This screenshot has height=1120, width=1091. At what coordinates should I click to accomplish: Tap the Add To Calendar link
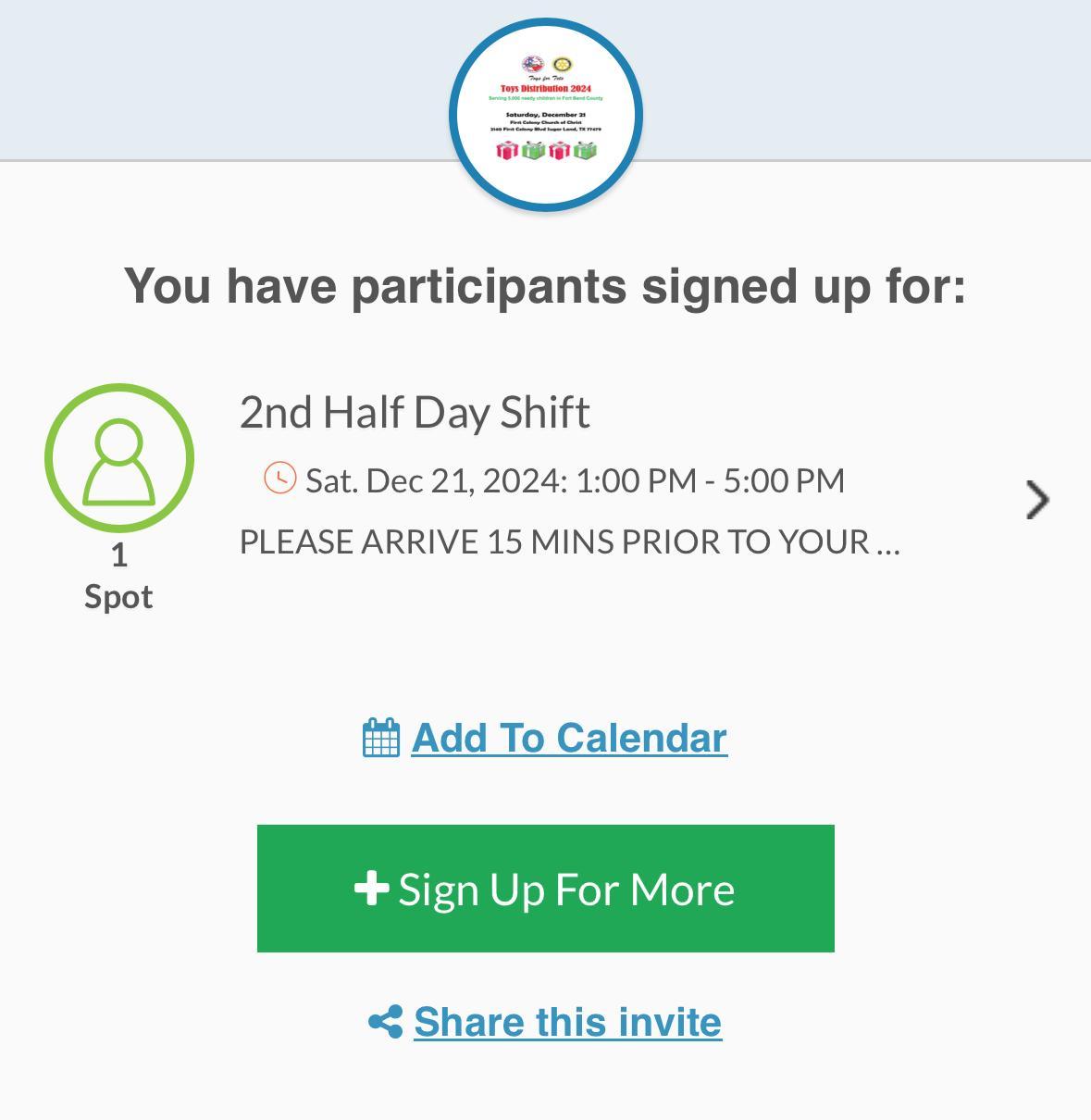click(x=568, y=738)
